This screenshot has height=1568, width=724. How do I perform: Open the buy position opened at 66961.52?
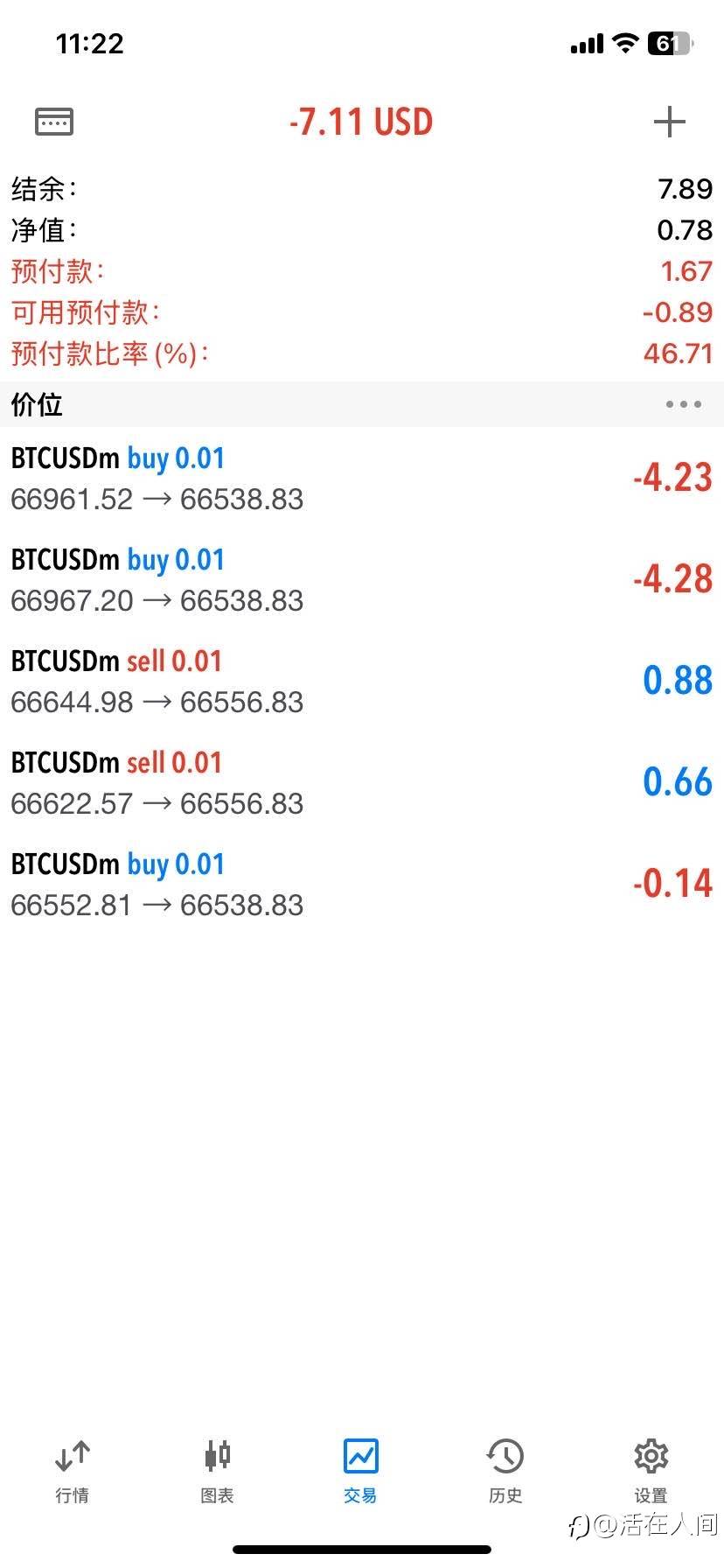(x=362, y=478)
